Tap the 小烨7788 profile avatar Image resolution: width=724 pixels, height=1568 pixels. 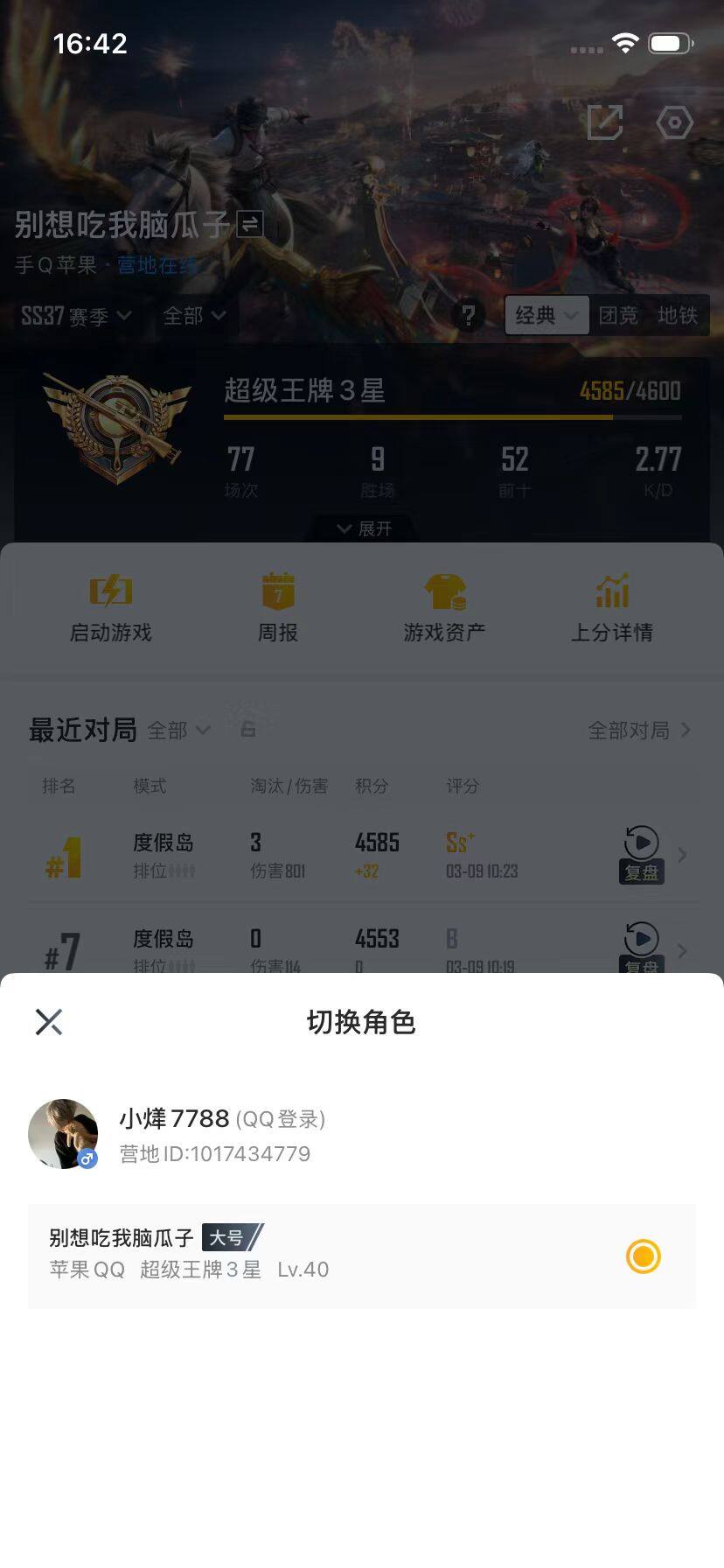tap(63, 1133)
